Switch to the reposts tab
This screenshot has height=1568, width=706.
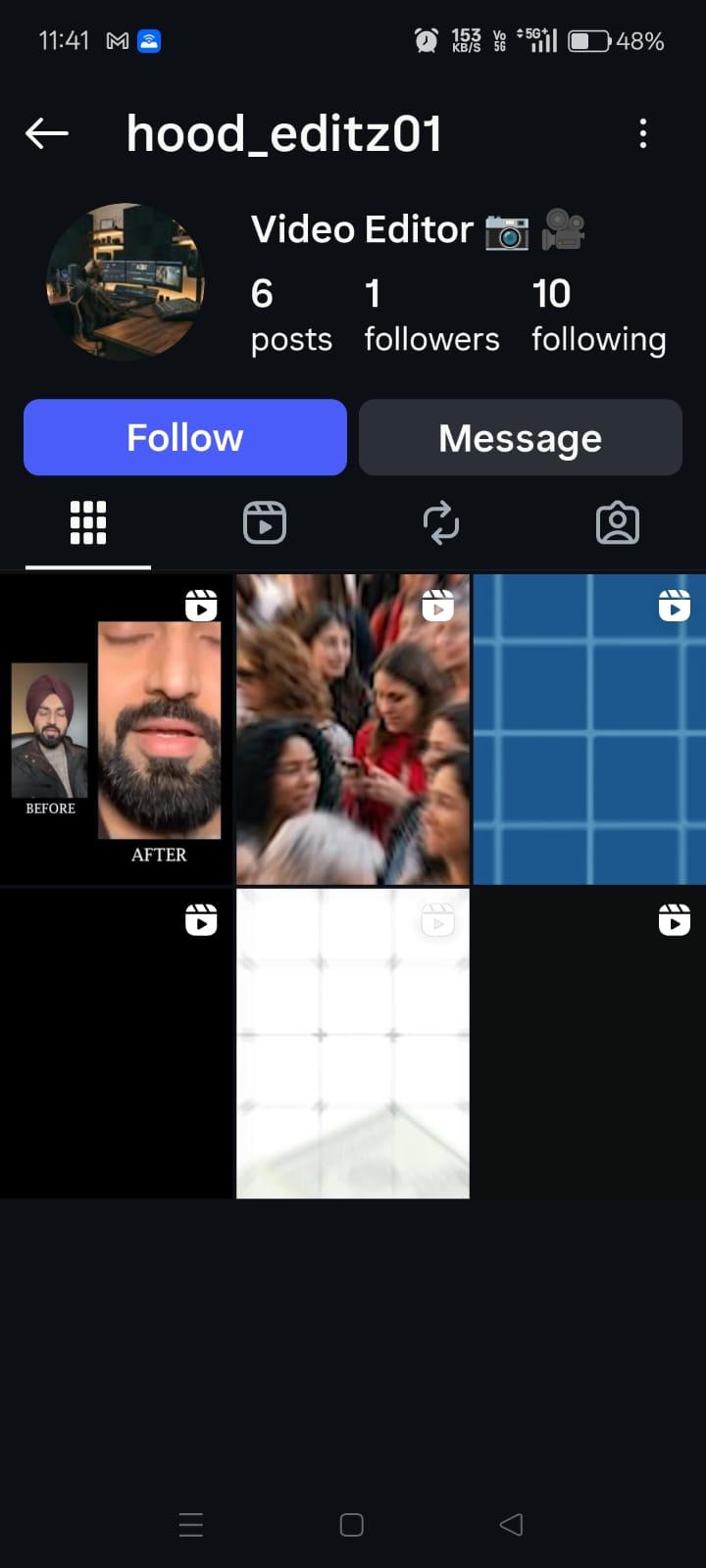(441, 522)
